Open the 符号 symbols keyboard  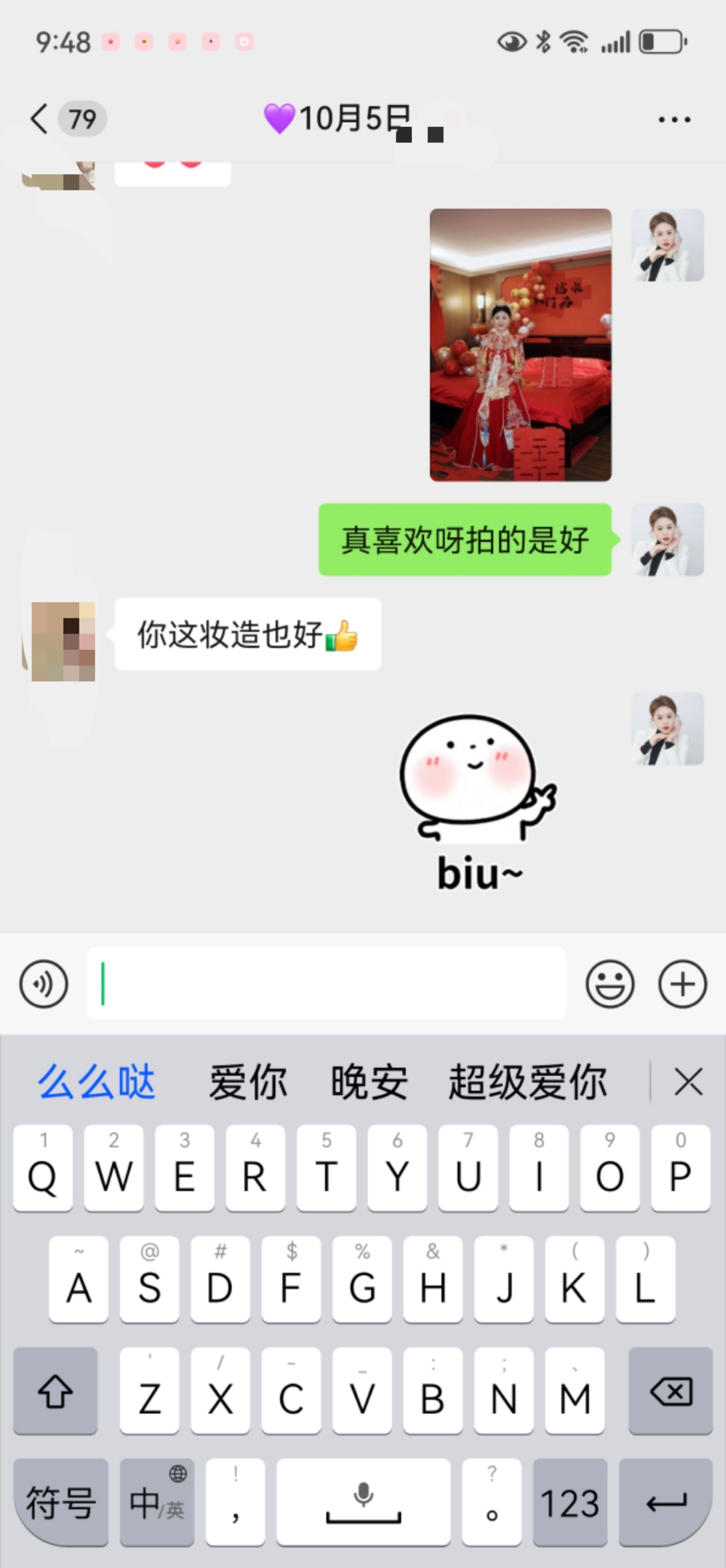pyautogui.click(x=61, y=1502)
